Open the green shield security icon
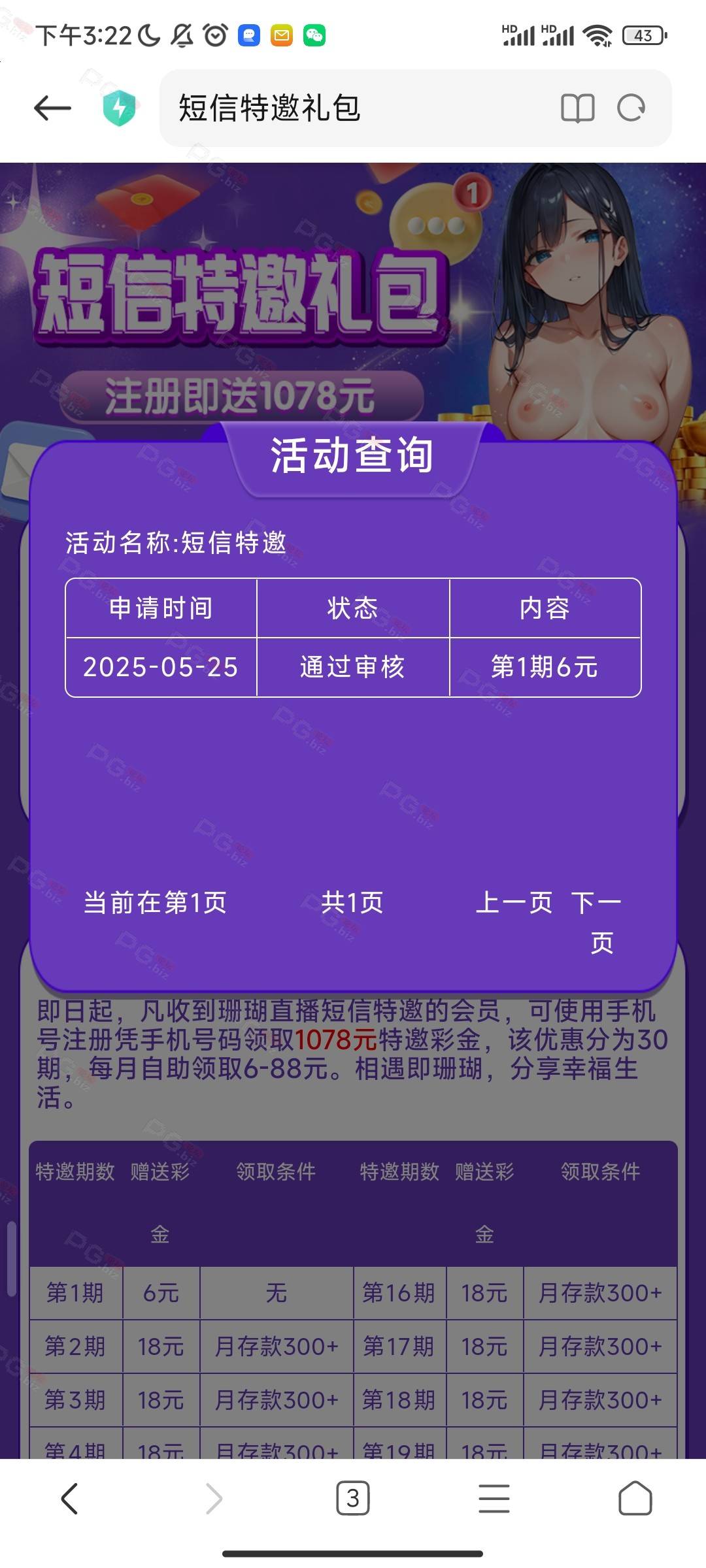 [120, 108]
